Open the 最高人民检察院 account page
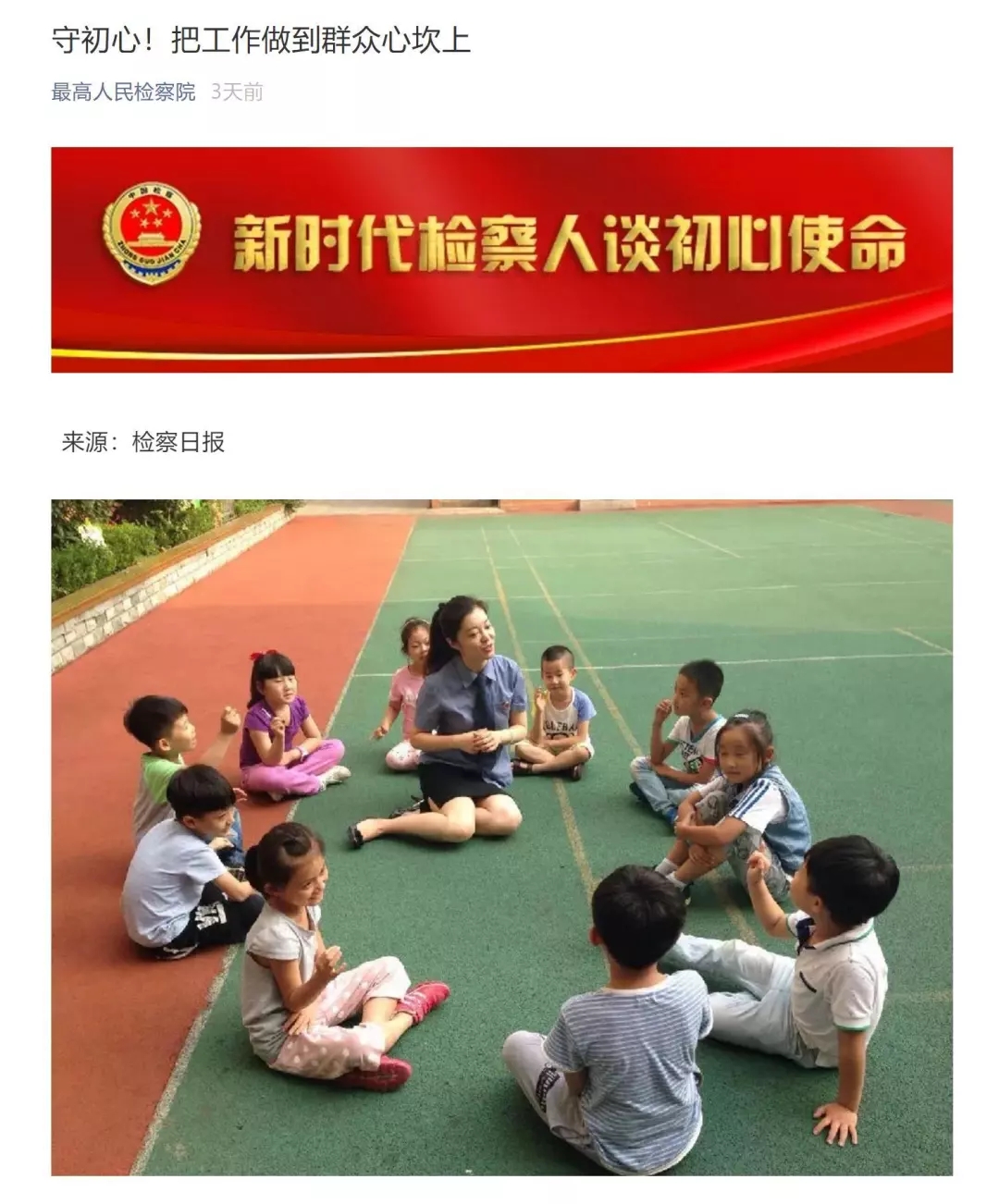Image resolution: width=999 pixels, height=1204 pixels. coord(123,92)
